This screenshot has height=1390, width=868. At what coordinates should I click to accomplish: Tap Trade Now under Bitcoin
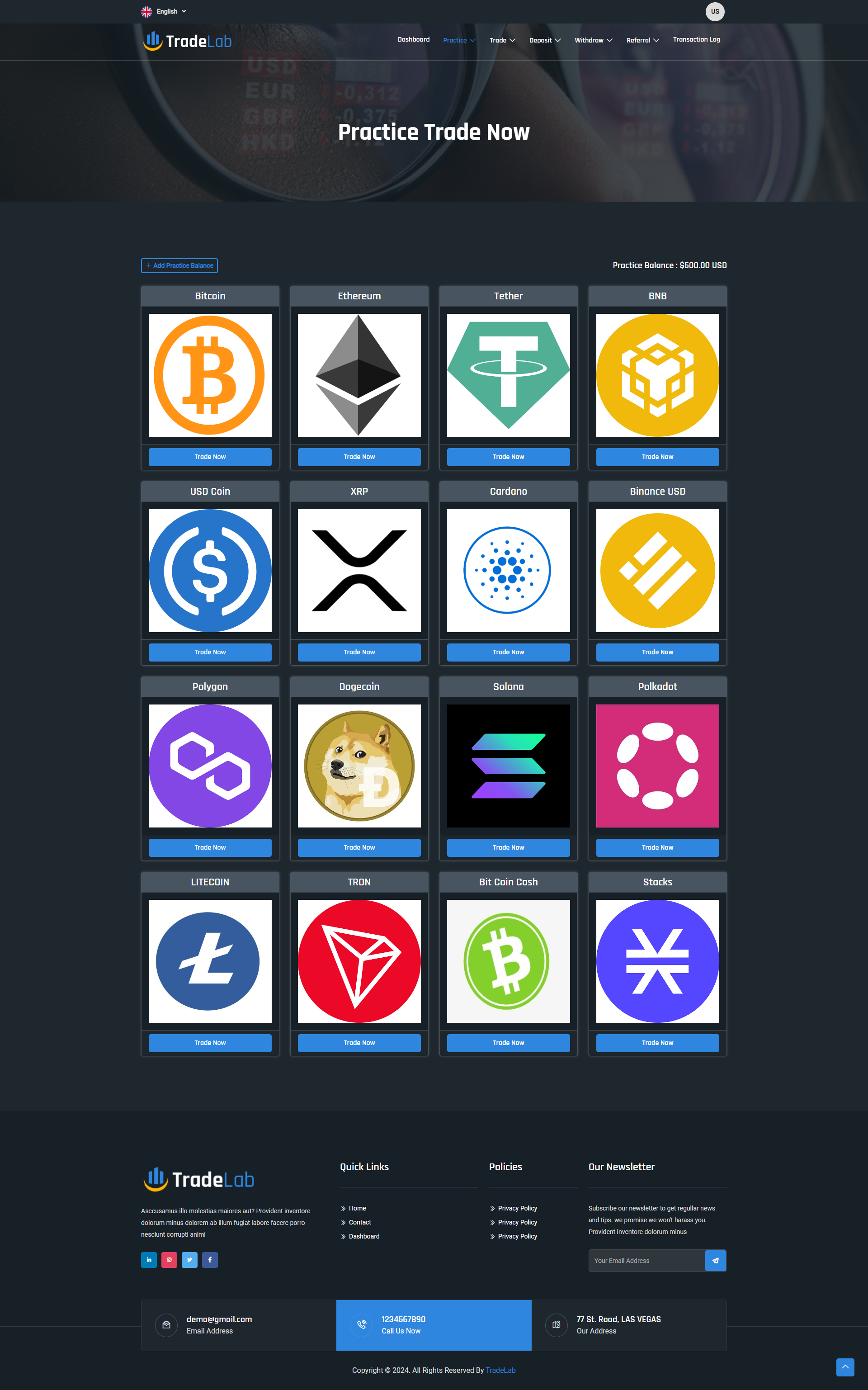pos(210,457)
